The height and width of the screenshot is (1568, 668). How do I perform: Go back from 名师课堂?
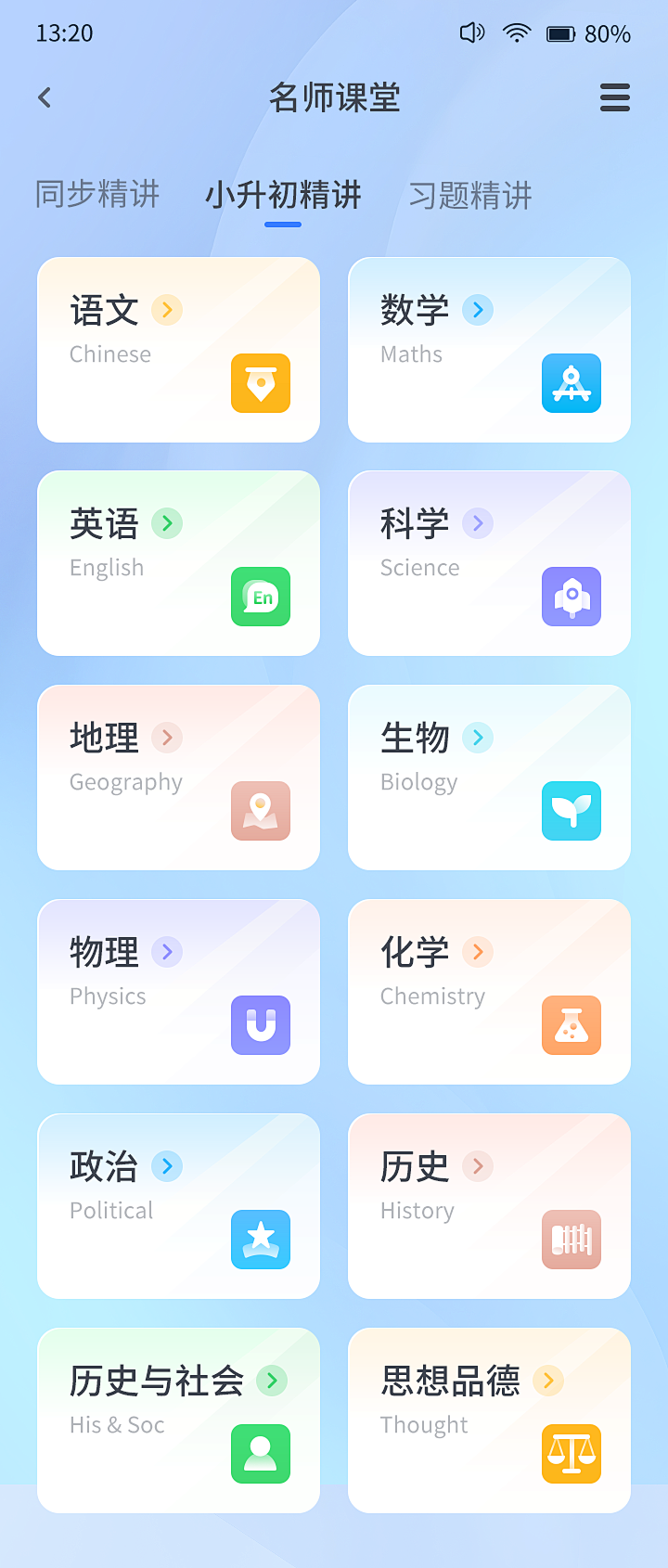45,97
